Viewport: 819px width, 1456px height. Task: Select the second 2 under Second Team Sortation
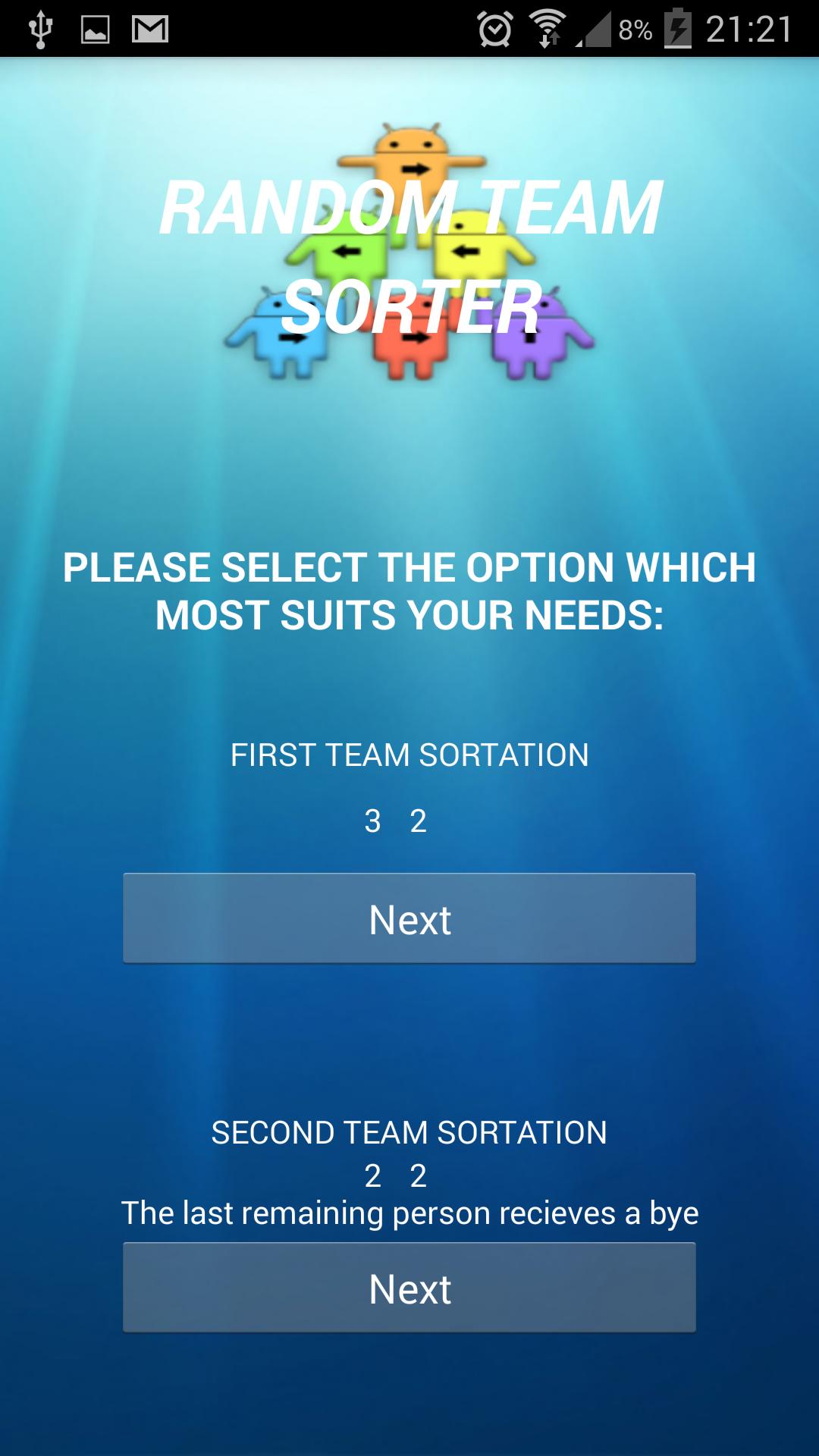417,1177
